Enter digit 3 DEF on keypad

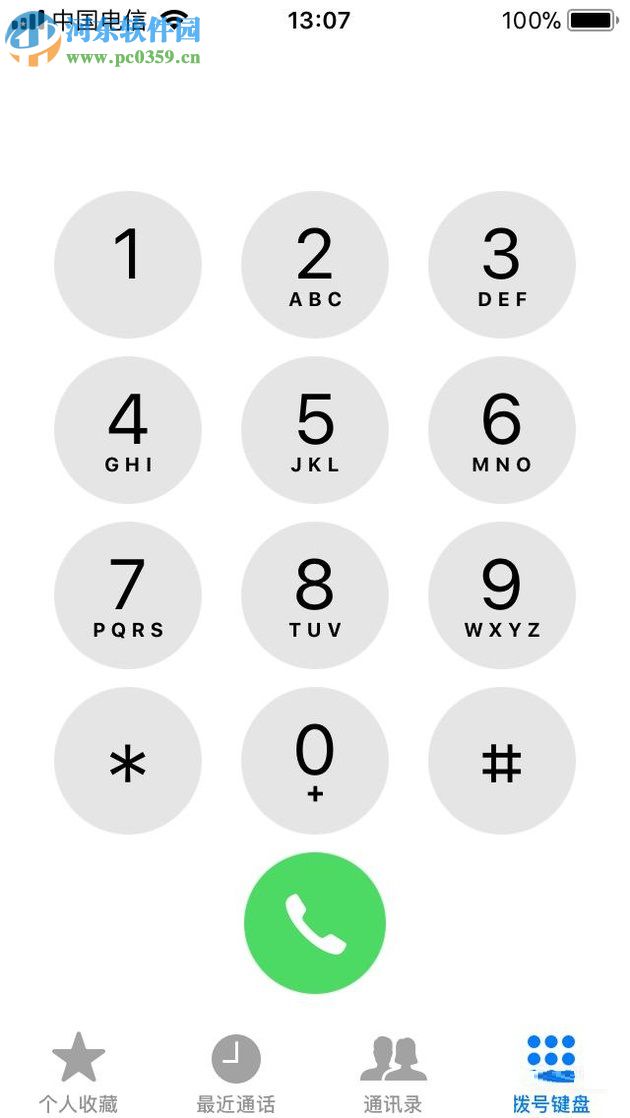pyautogui.click(x=502, y=265)
